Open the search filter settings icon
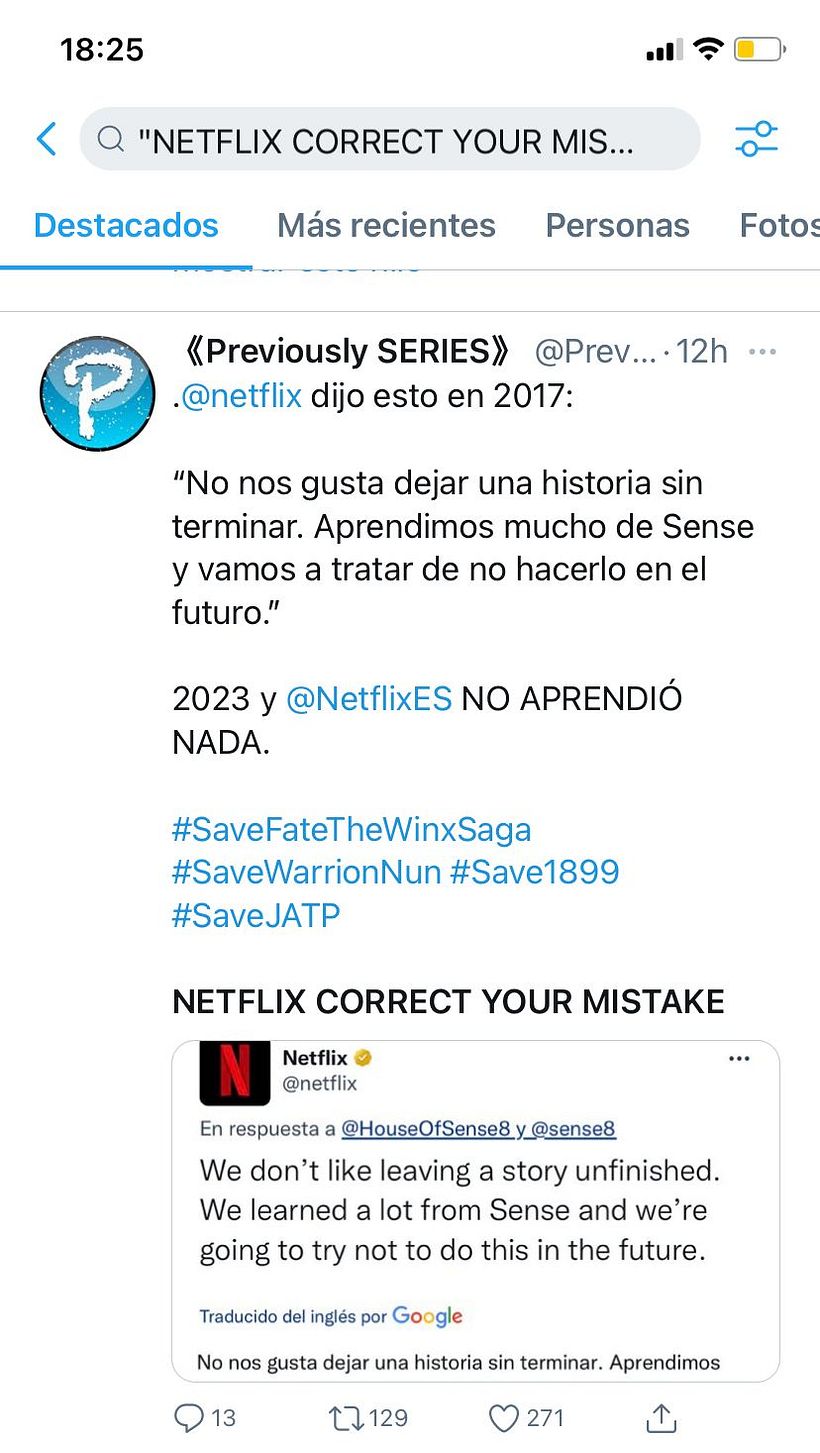This screenshot has height=1453, width=820. 756,139
